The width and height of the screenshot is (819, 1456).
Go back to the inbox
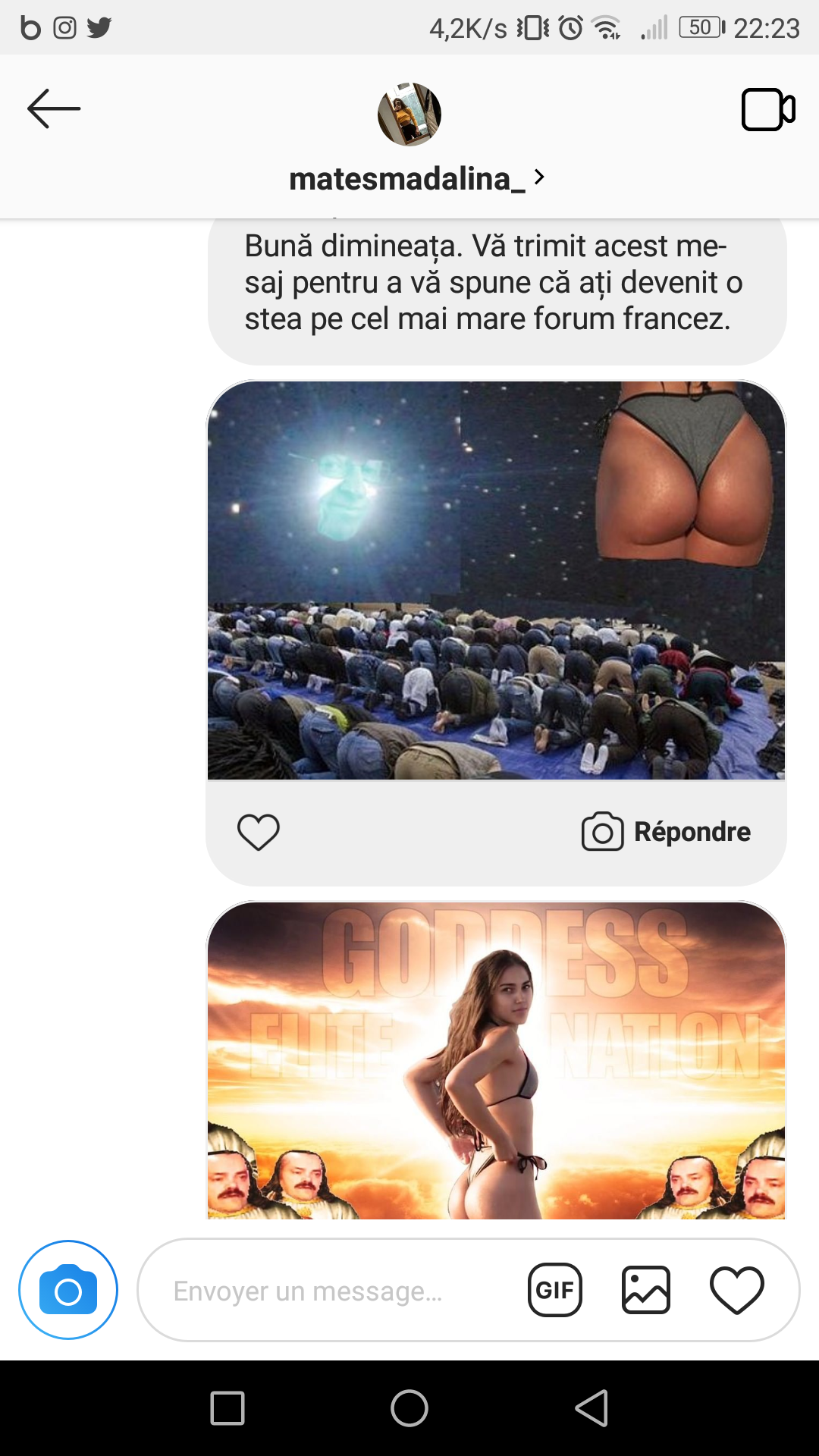(54, 109)
